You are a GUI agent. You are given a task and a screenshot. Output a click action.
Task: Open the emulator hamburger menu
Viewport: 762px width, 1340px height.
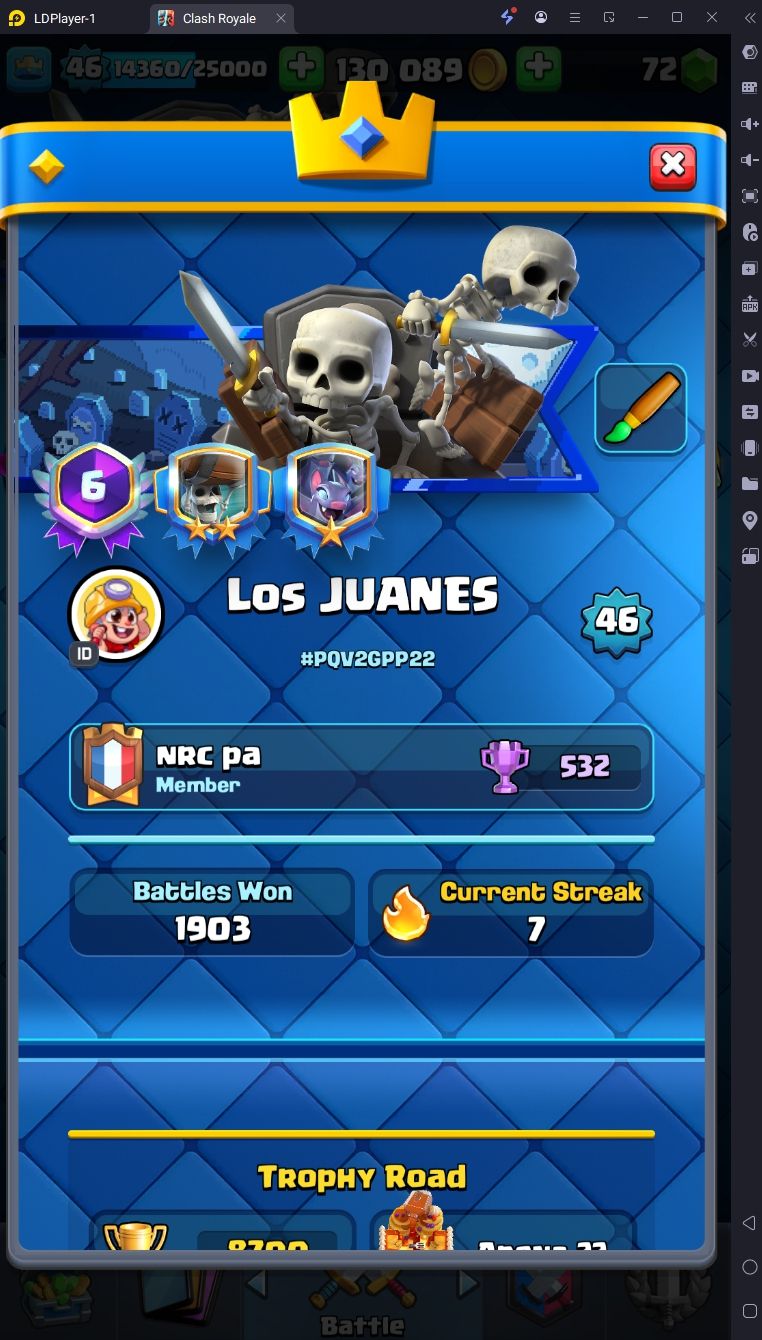click(574, 17)
